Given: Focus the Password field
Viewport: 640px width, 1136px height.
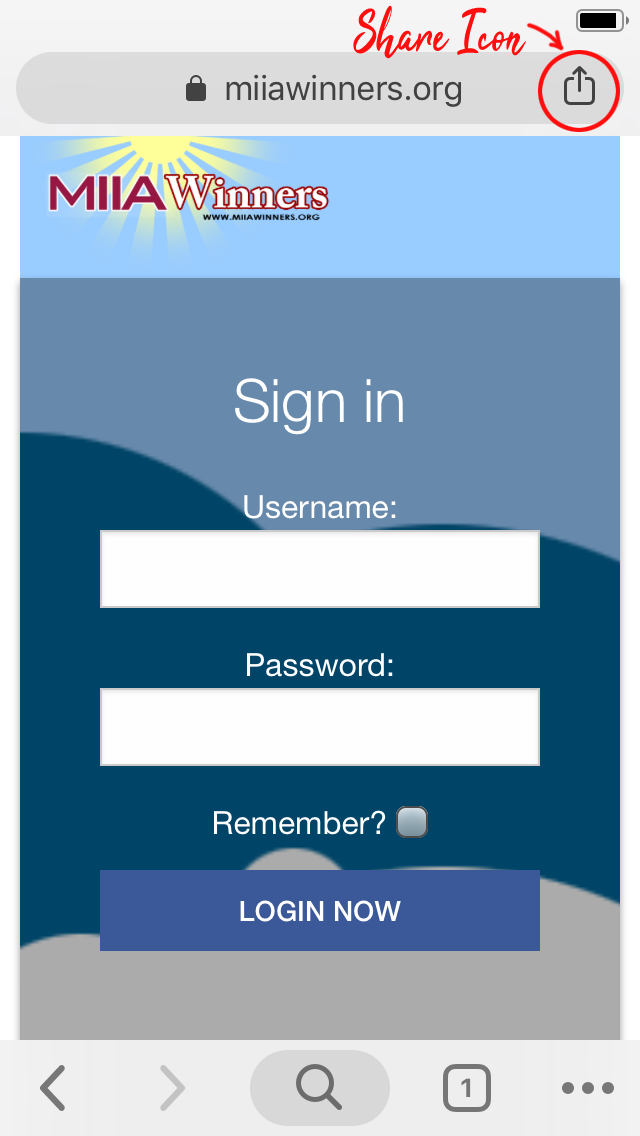Looking at the screenshot, I should click(x=320, y=727).
